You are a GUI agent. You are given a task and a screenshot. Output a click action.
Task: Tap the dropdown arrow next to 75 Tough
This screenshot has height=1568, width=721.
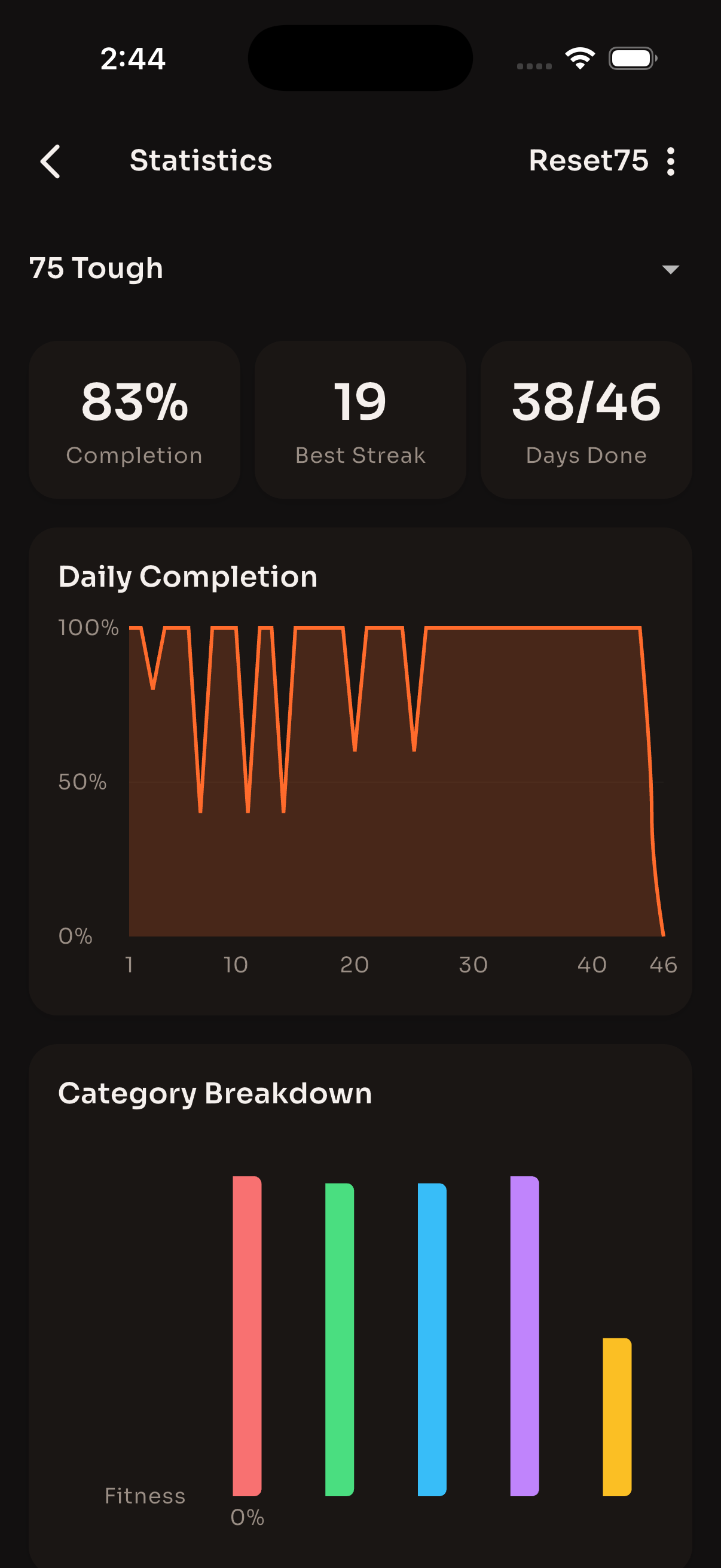click(670, 270)
